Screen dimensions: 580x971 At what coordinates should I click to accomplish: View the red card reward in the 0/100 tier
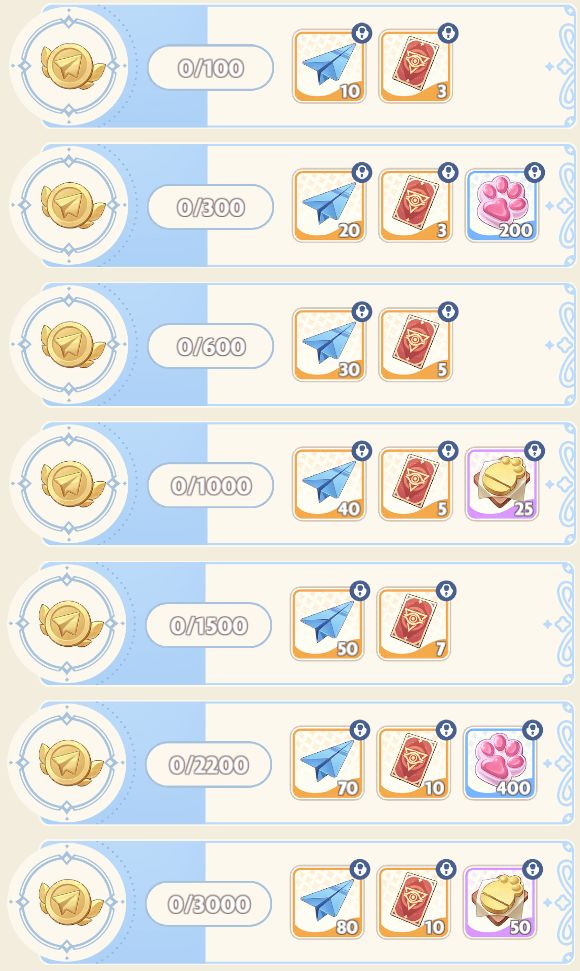(x=415, y=67)
